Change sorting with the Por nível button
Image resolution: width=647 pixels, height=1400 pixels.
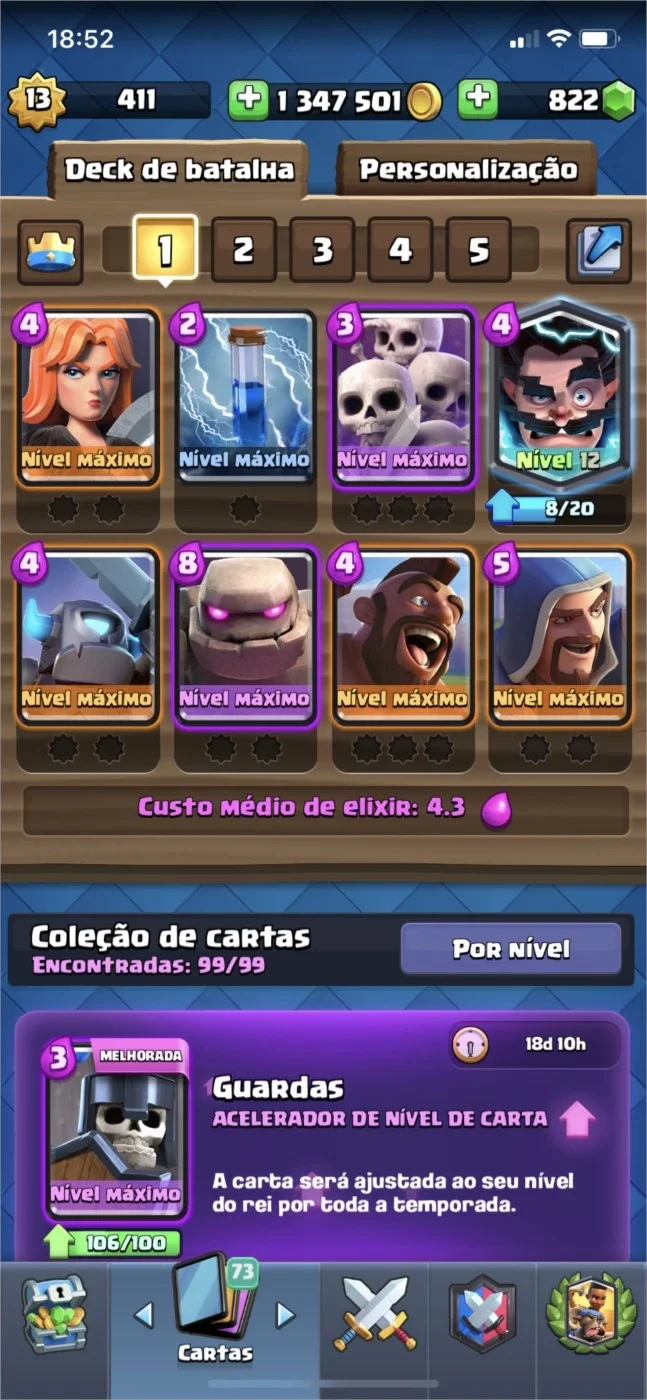pyautogui.click(x=511, y=948)
